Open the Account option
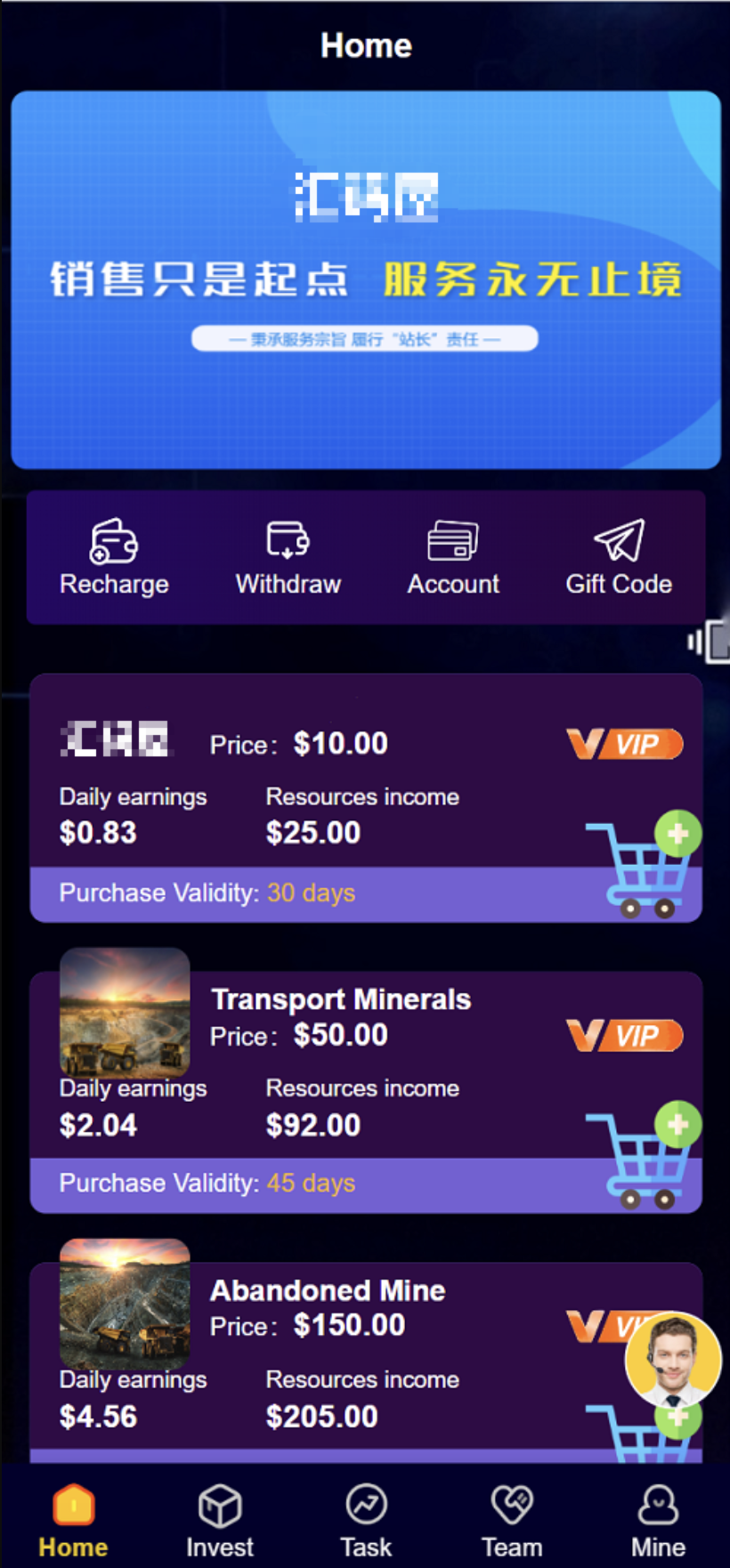The image size is (730, 1568). pos(453,557)
